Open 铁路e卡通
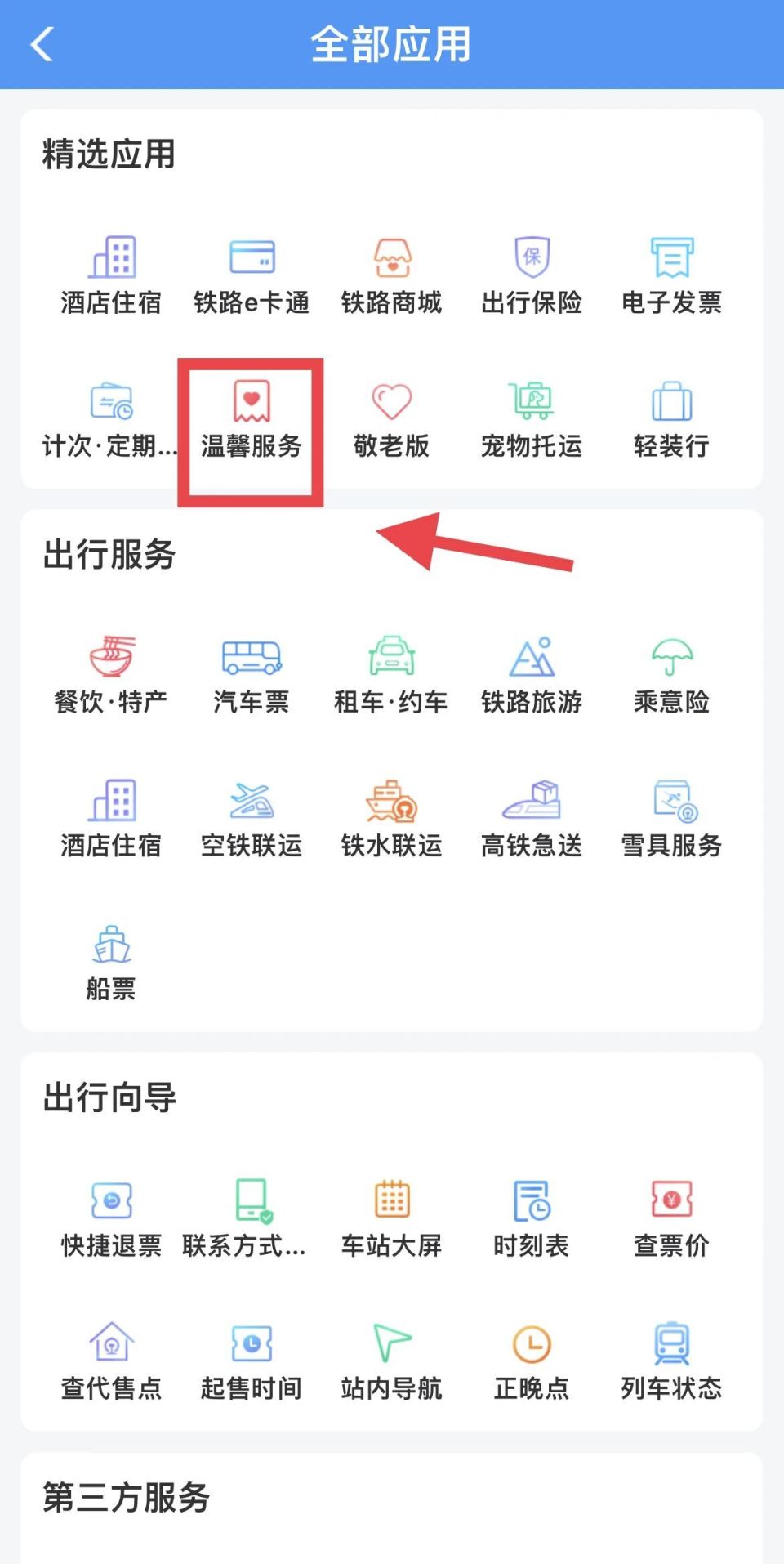 pos(251,274)
